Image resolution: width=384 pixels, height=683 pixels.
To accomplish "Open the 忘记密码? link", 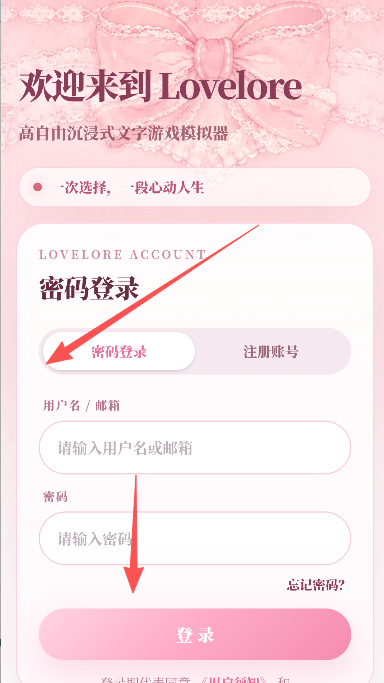I will [316, 585].
